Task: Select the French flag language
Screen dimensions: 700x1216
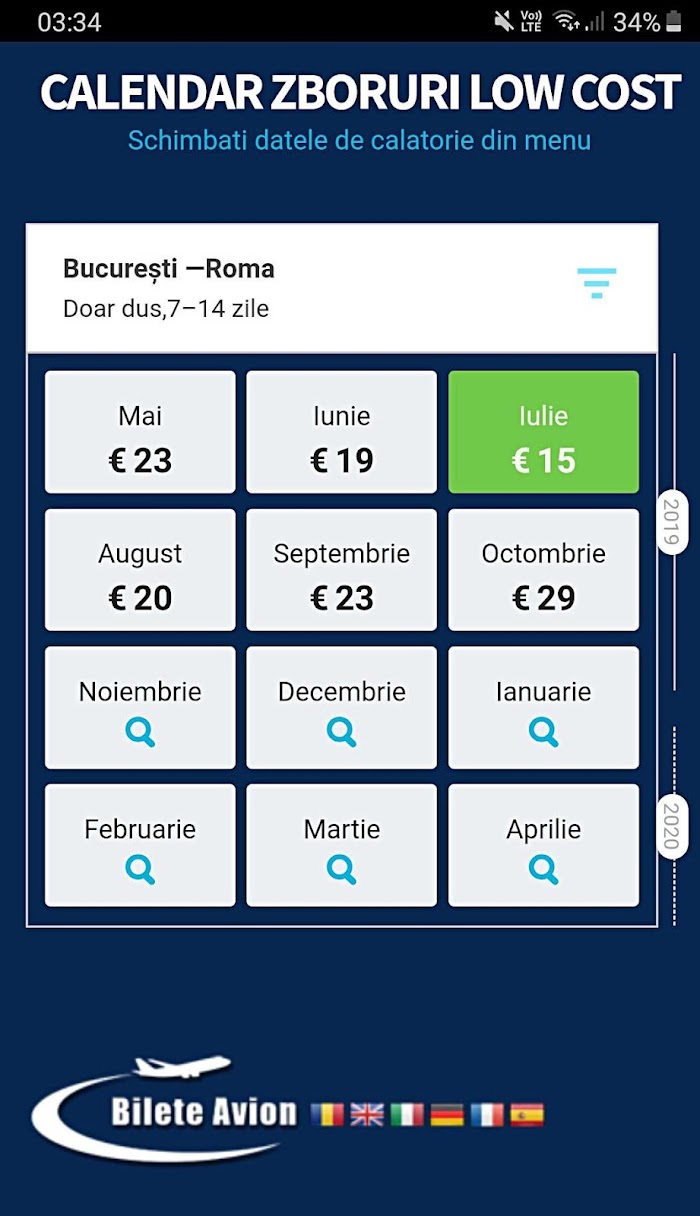Action: tap(487, 1114)
